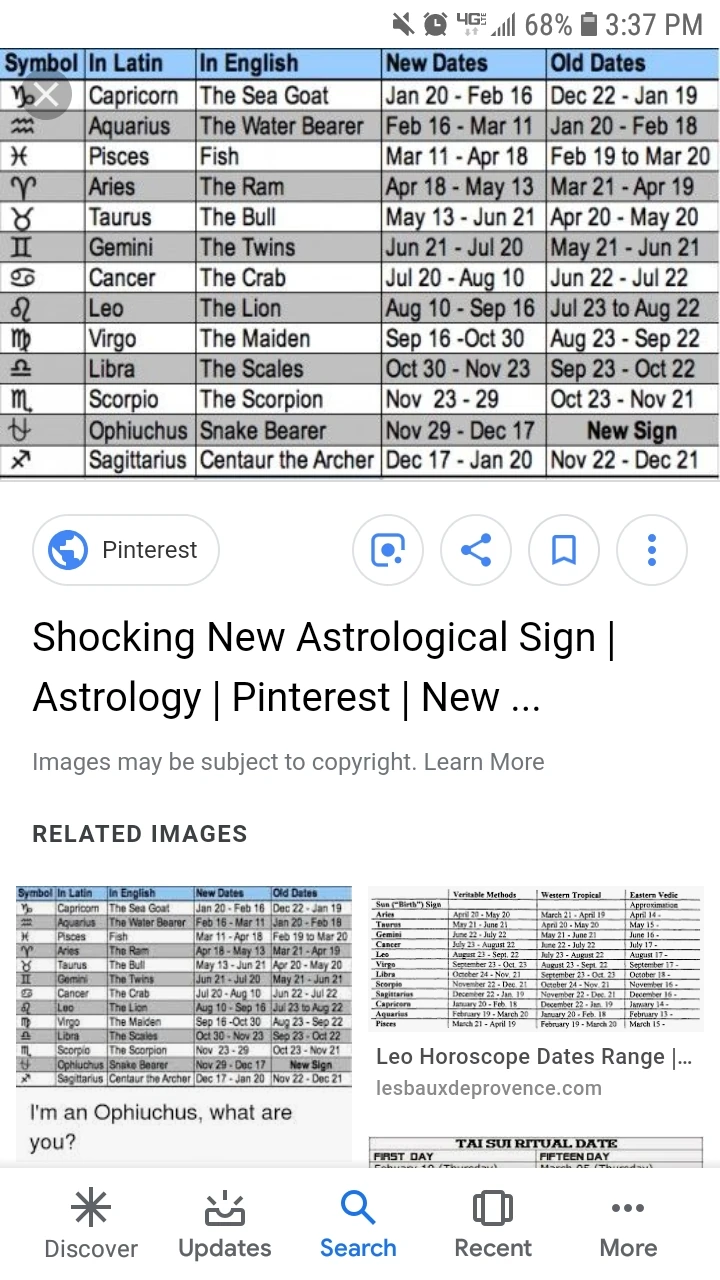Image resolution: width=720 pixels, height=1280 pixels.
Task: Close the image viewer
Action: tap(47, 96)
